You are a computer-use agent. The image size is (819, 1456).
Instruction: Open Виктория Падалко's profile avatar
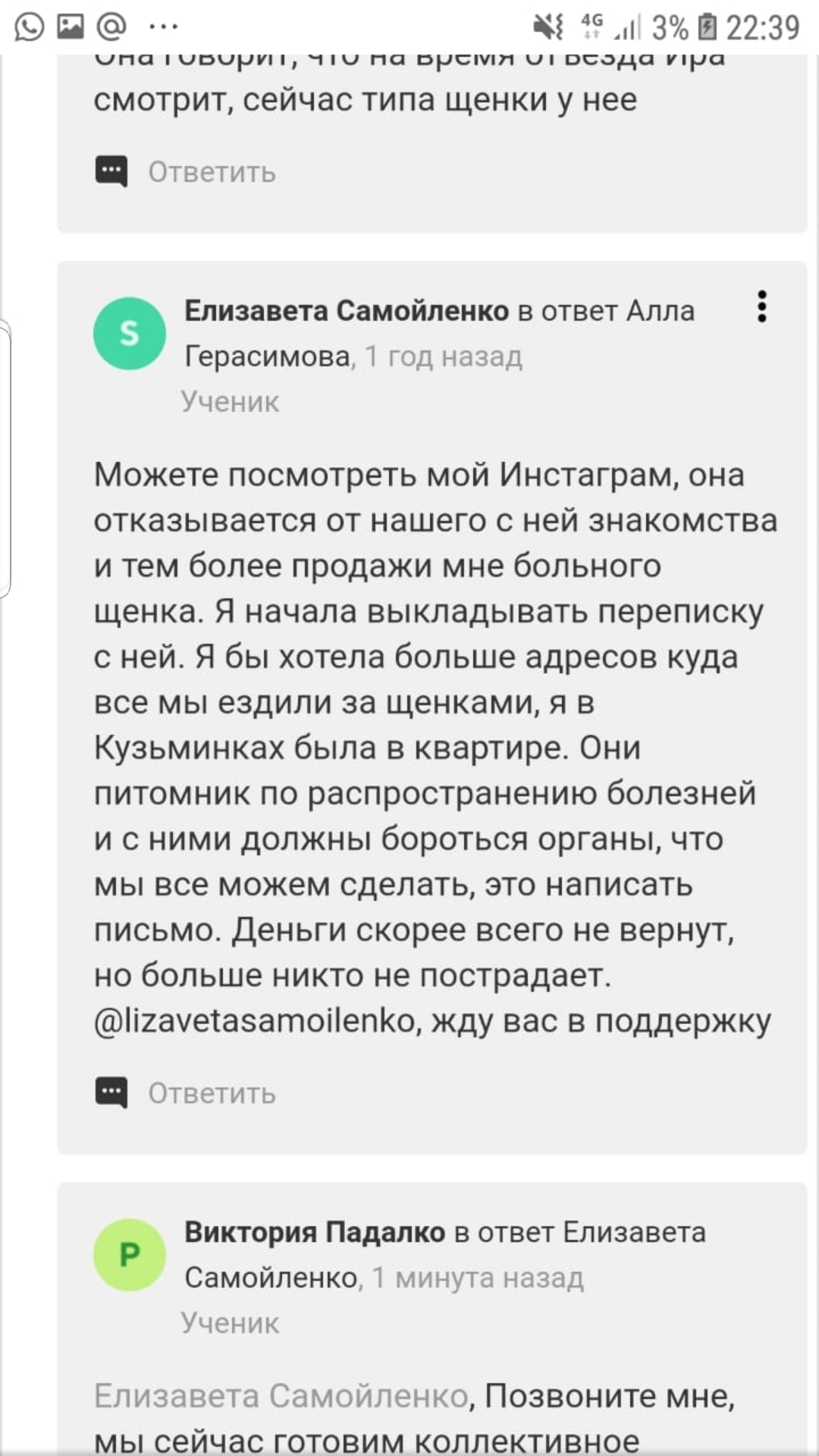(x=130, y=1255)
